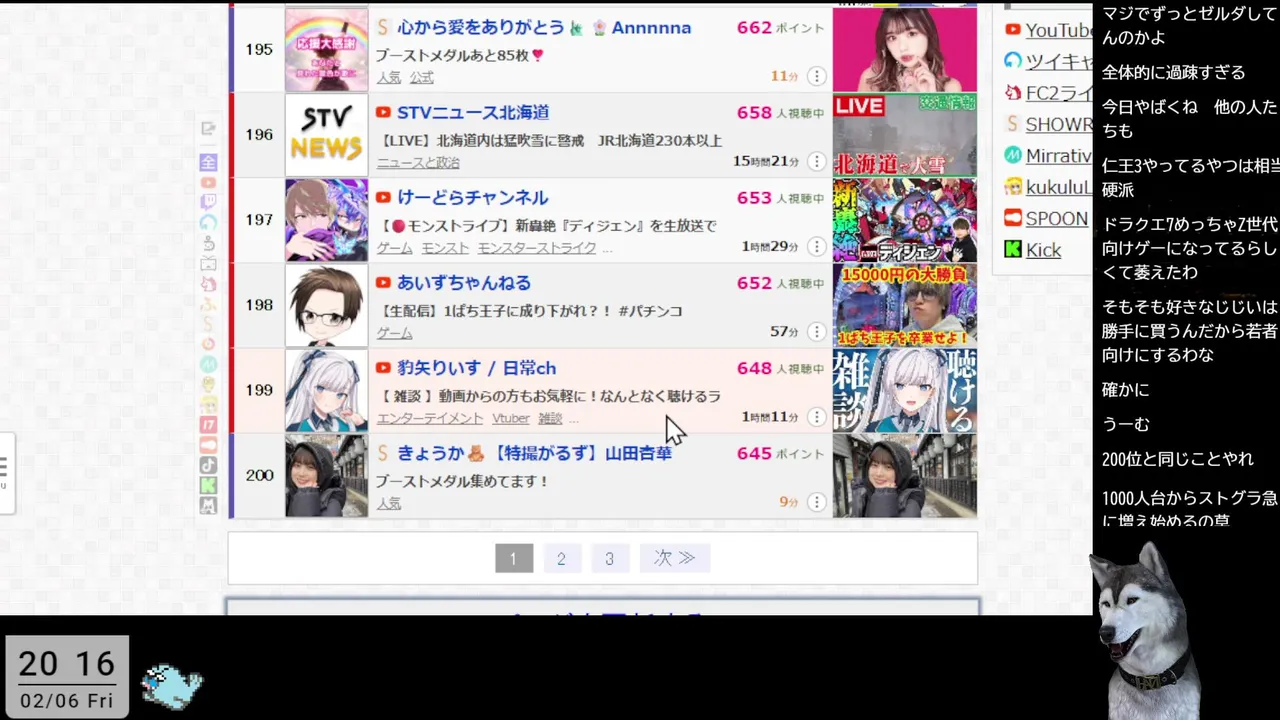Screen dimensions: 1280x720
Task: Open the SPOON platform link
Action: point(1056,218)
